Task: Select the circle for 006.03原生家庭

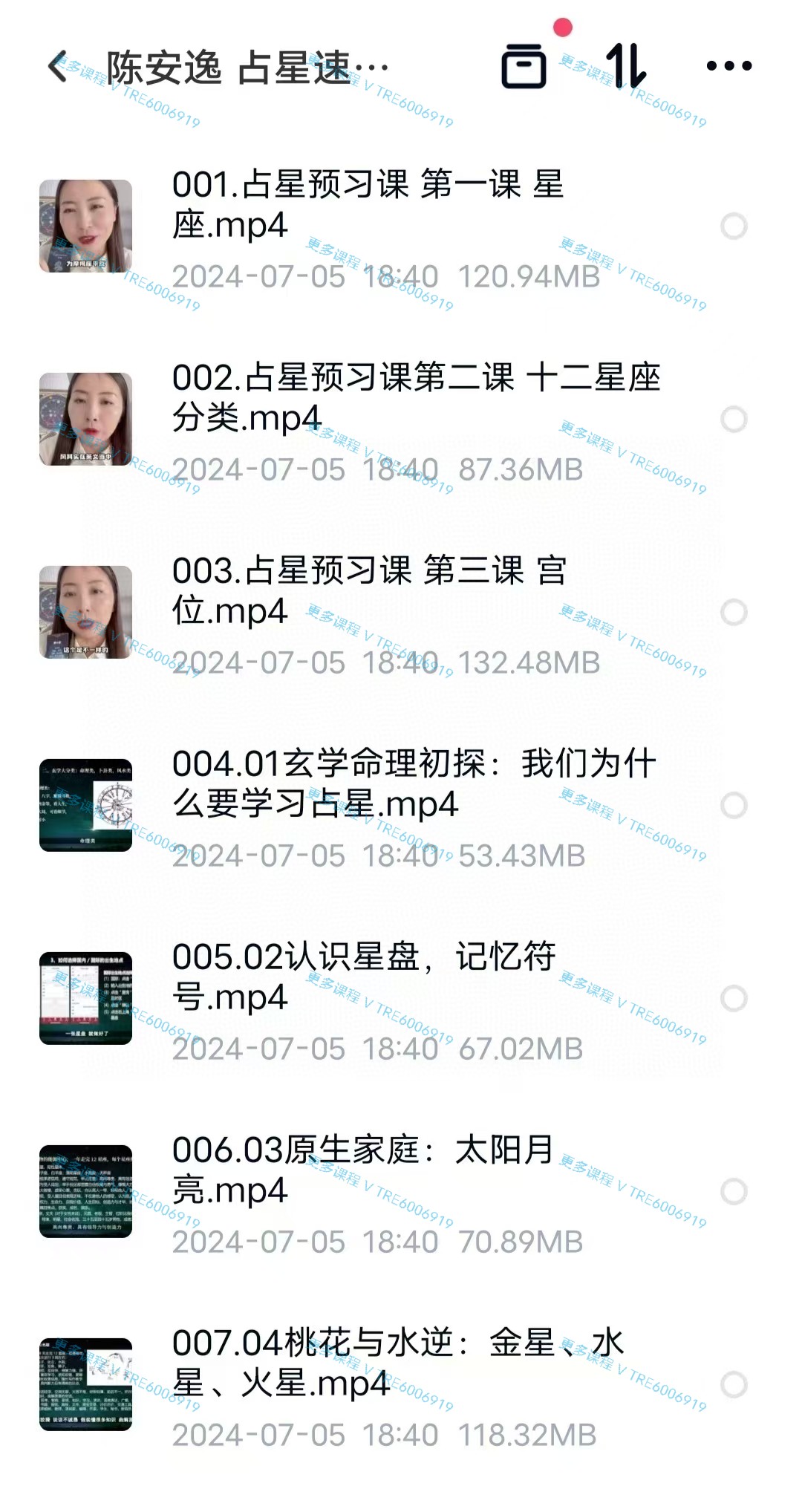Action: pyautogui.click(x=734, y=1192)
